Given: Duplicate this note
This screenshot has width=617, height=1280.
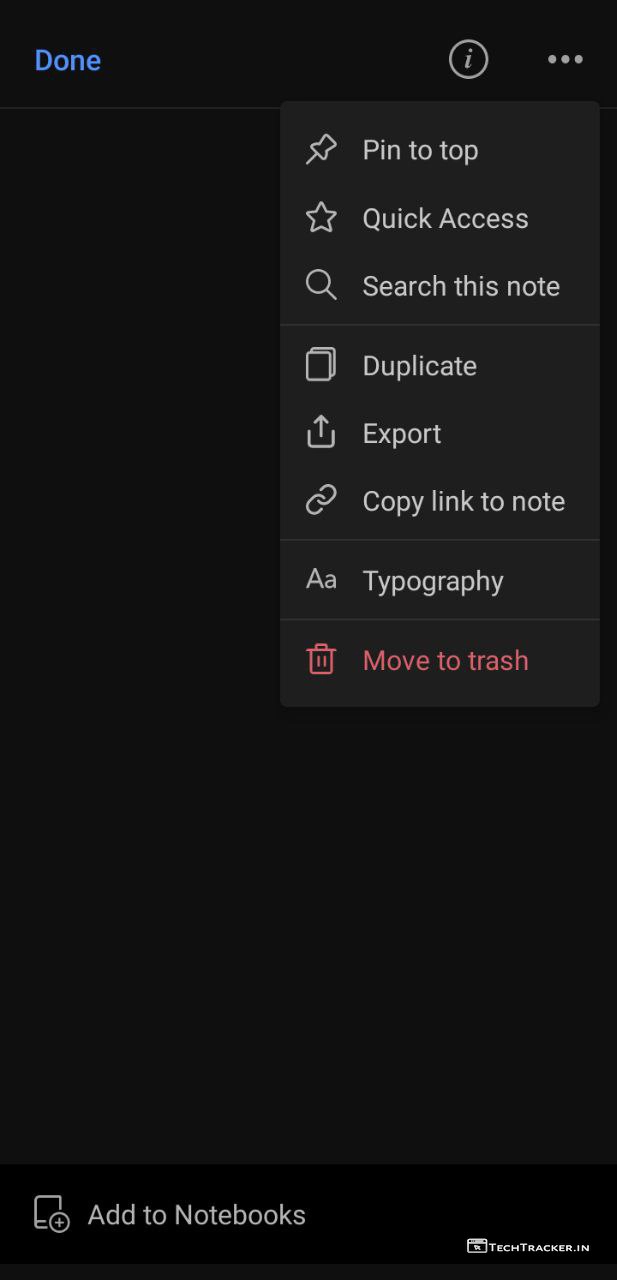Looking at the screenshot, I should 419,366.
